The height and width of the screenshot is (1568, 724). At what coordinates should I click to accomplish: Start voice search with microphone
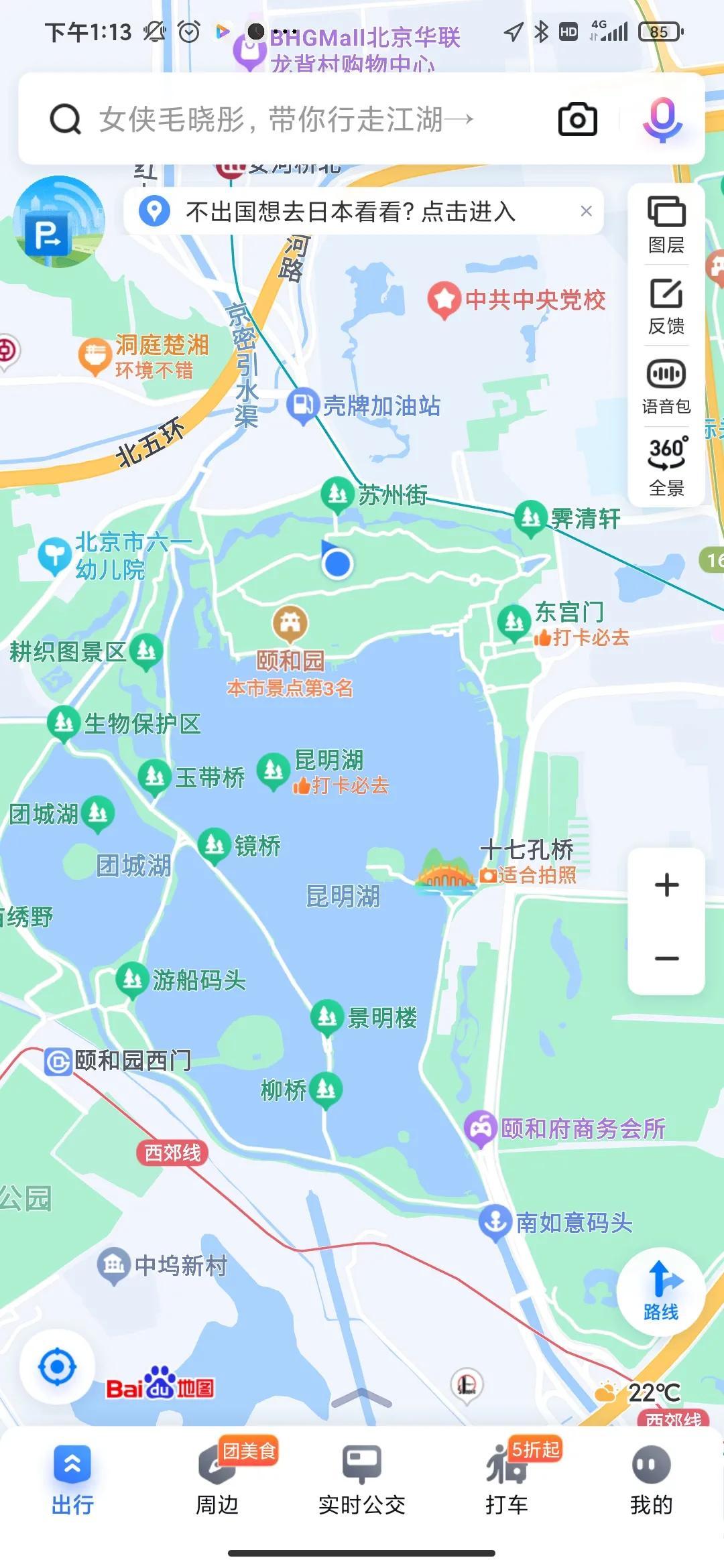point(662,120)
